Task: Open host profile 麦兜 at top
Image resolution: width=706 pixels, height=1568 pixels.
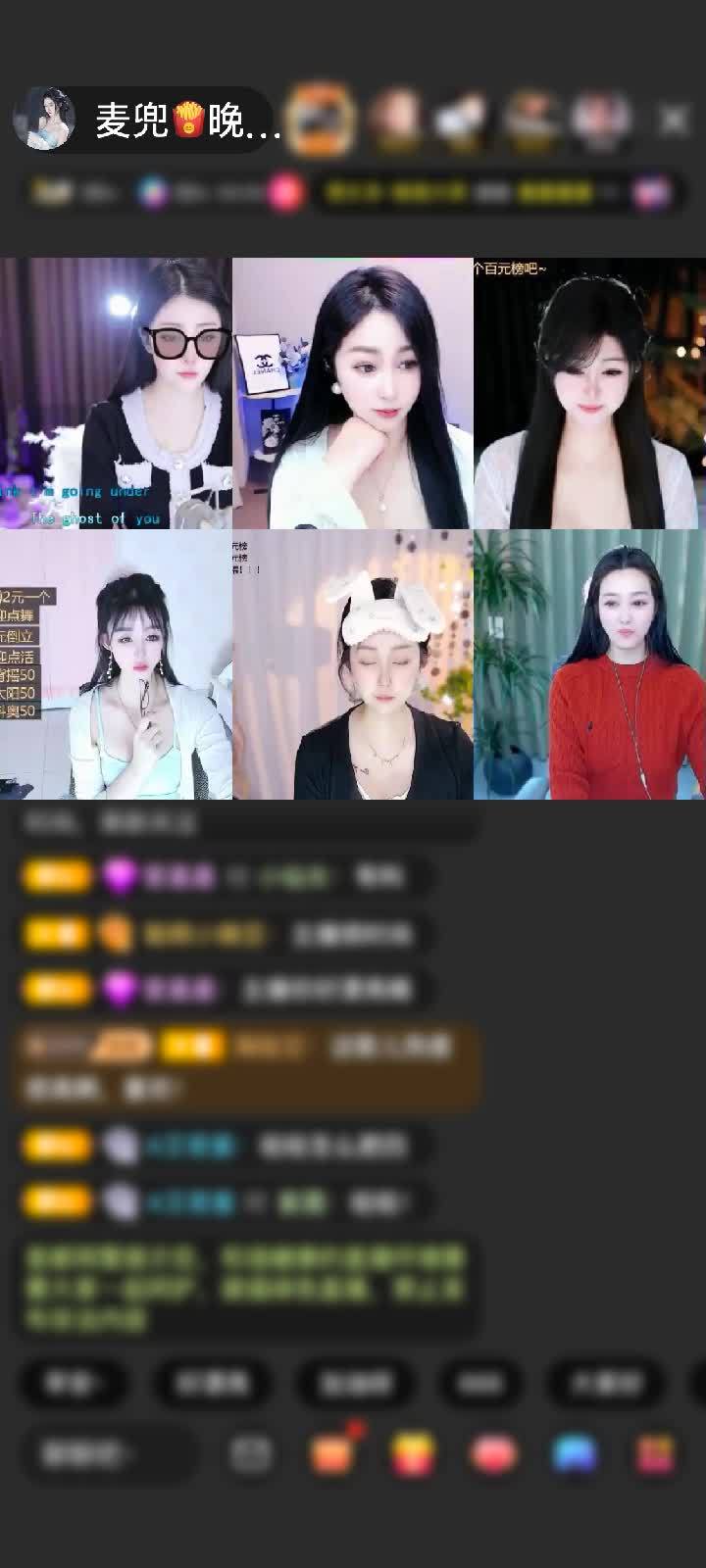Action: pos(45,120)
